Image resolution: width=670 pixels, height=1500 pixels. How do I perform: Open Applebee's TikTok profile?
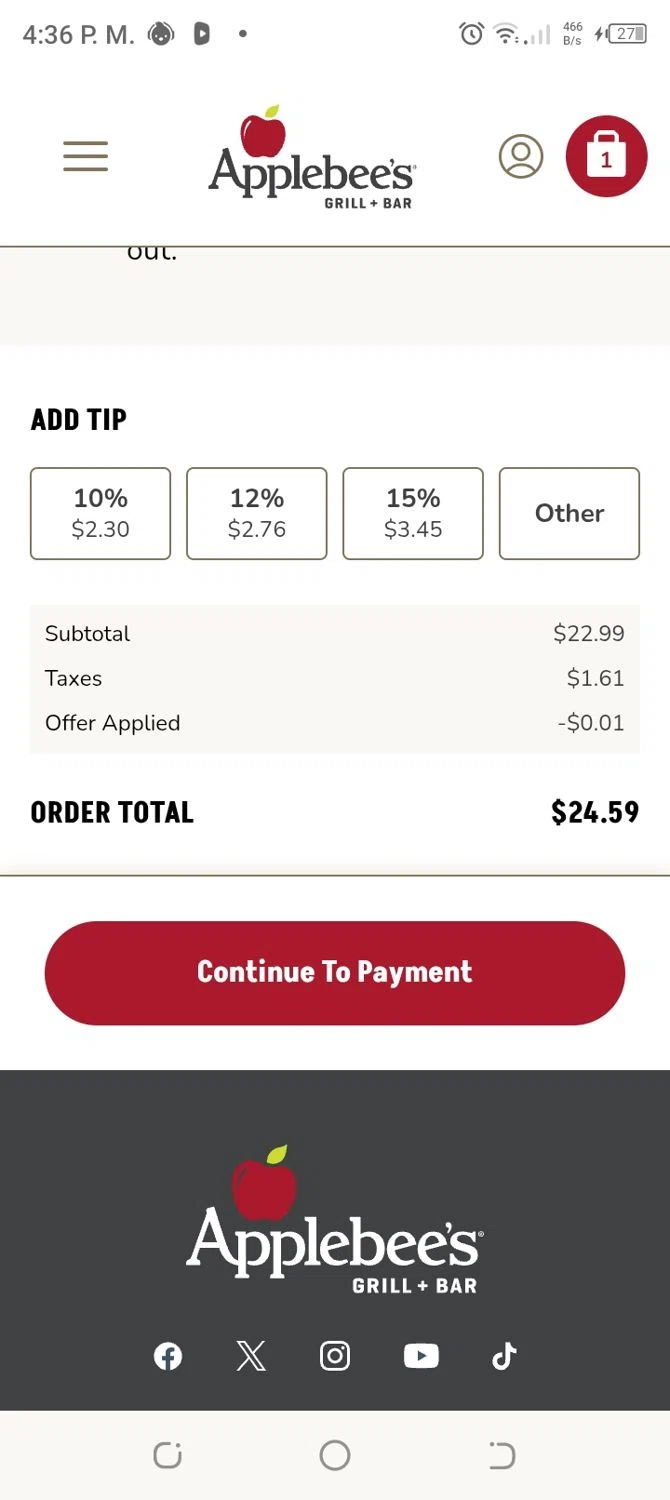pos(504,1356)
